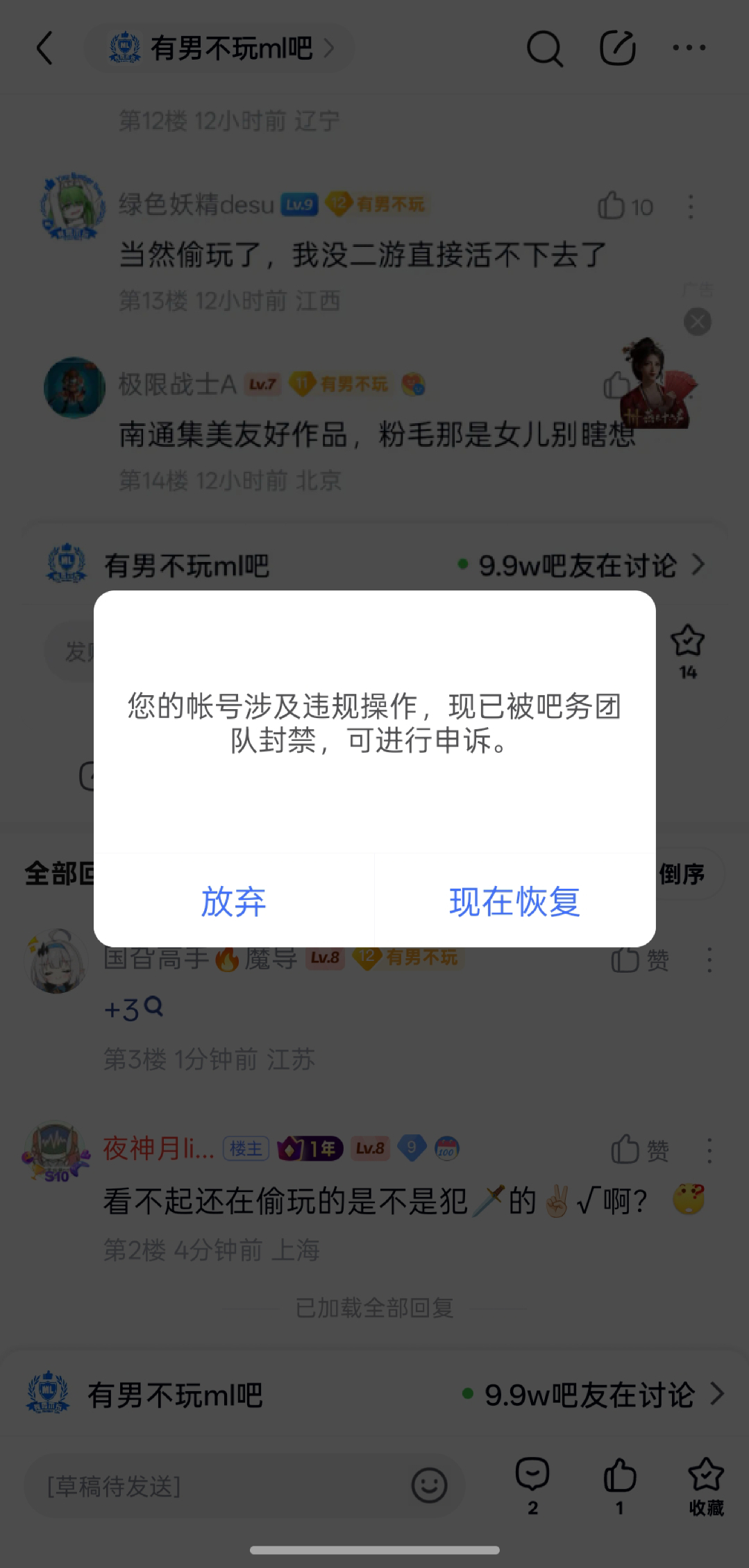This screenshot has width=749, height=1568.
Task: Open 极限战士A's avatar profile
Action: coord(74,387)
